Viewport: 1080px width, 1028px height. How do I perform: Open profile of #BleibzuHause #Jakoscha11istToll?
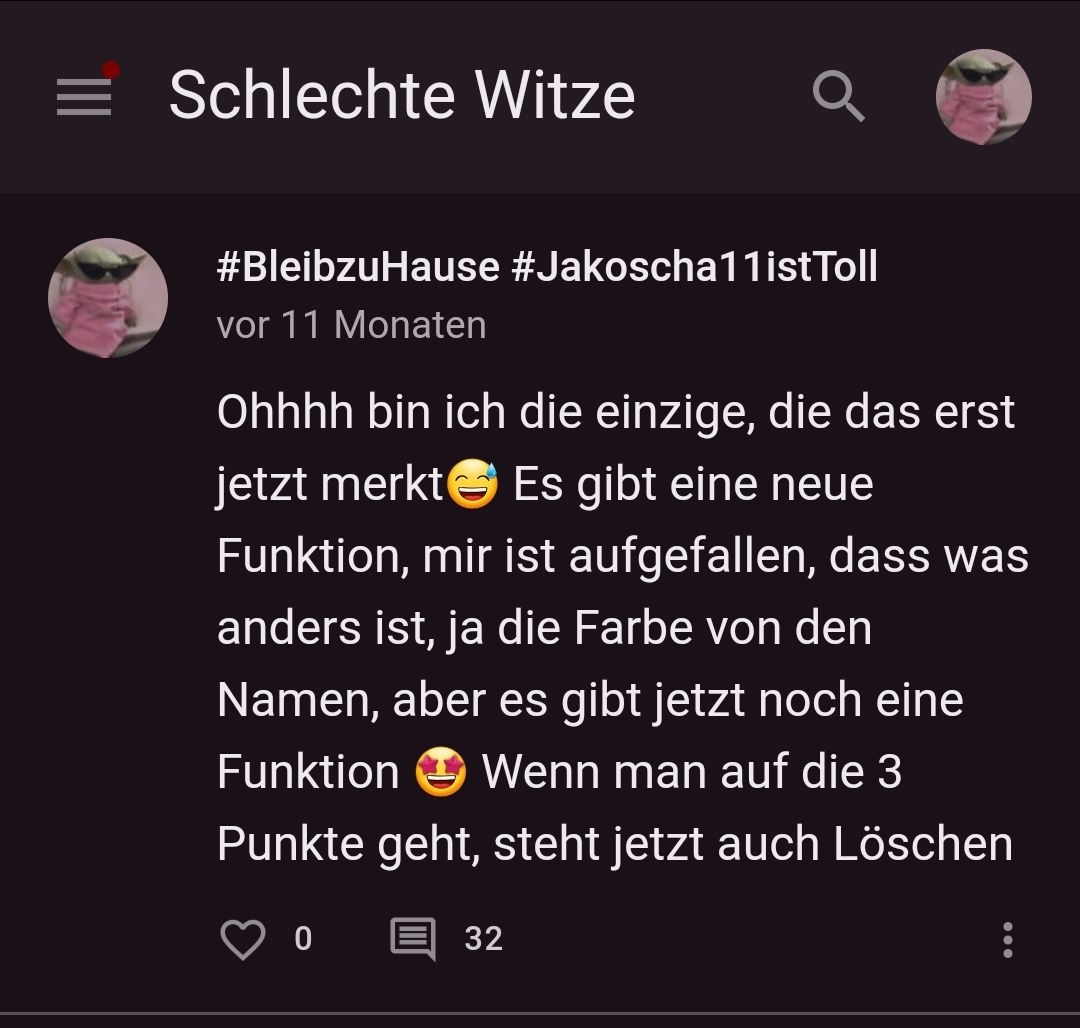tap(547, 267)
